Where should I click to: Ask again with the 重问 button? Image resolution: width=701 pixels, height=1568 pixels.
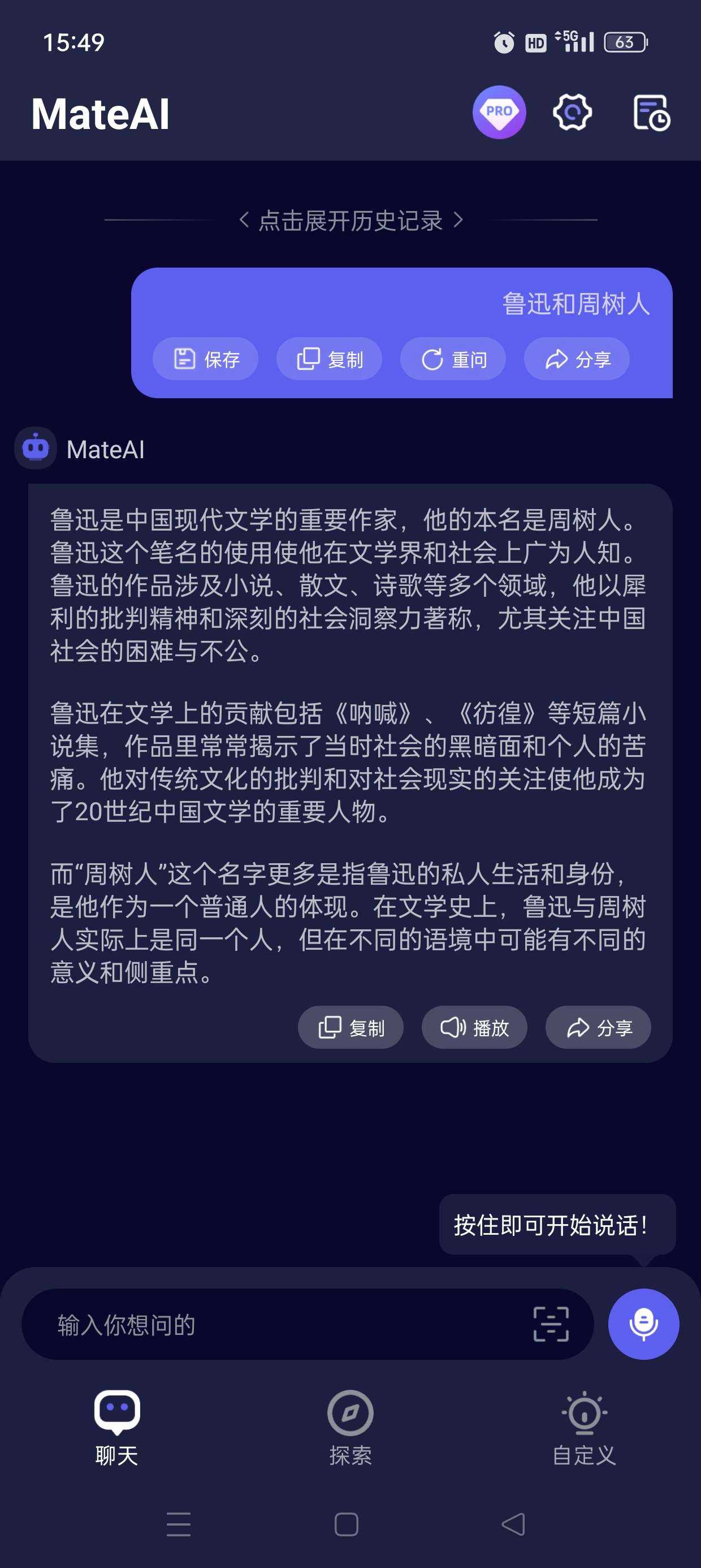click(x=453, y=359)
